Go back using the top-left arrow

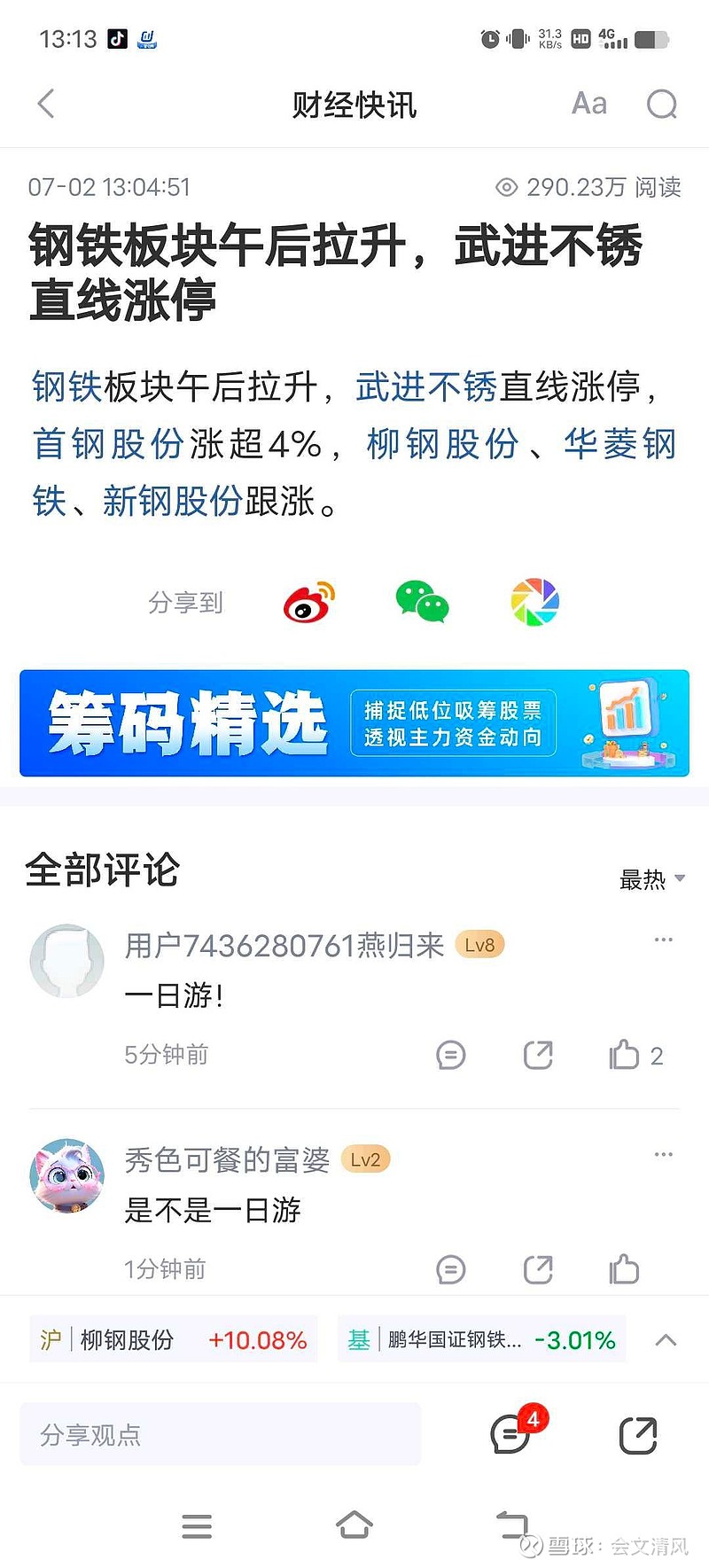point(46,104)
